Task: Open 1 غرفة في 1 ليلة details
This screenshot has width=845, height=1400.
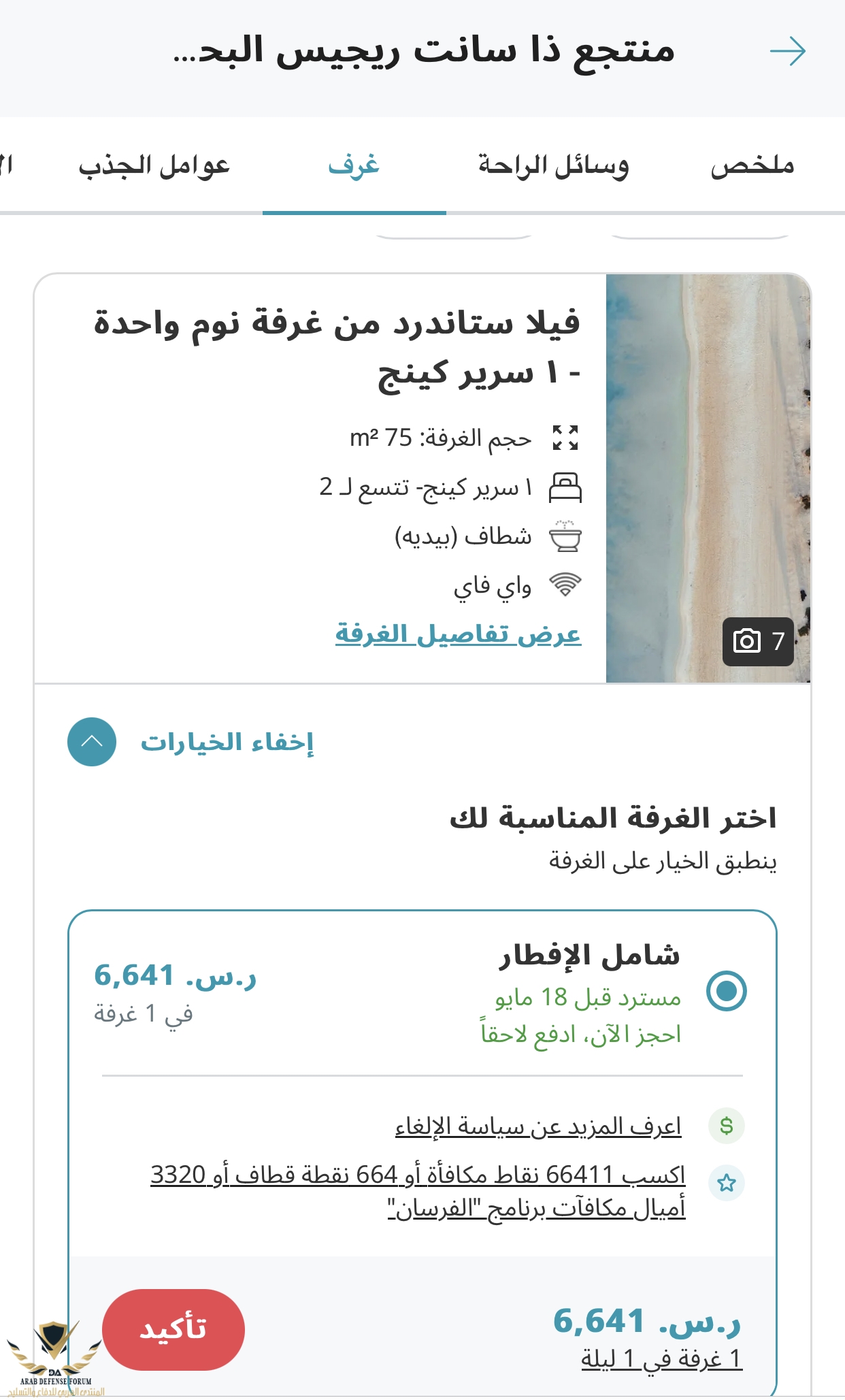Action: coord(661,1359)
